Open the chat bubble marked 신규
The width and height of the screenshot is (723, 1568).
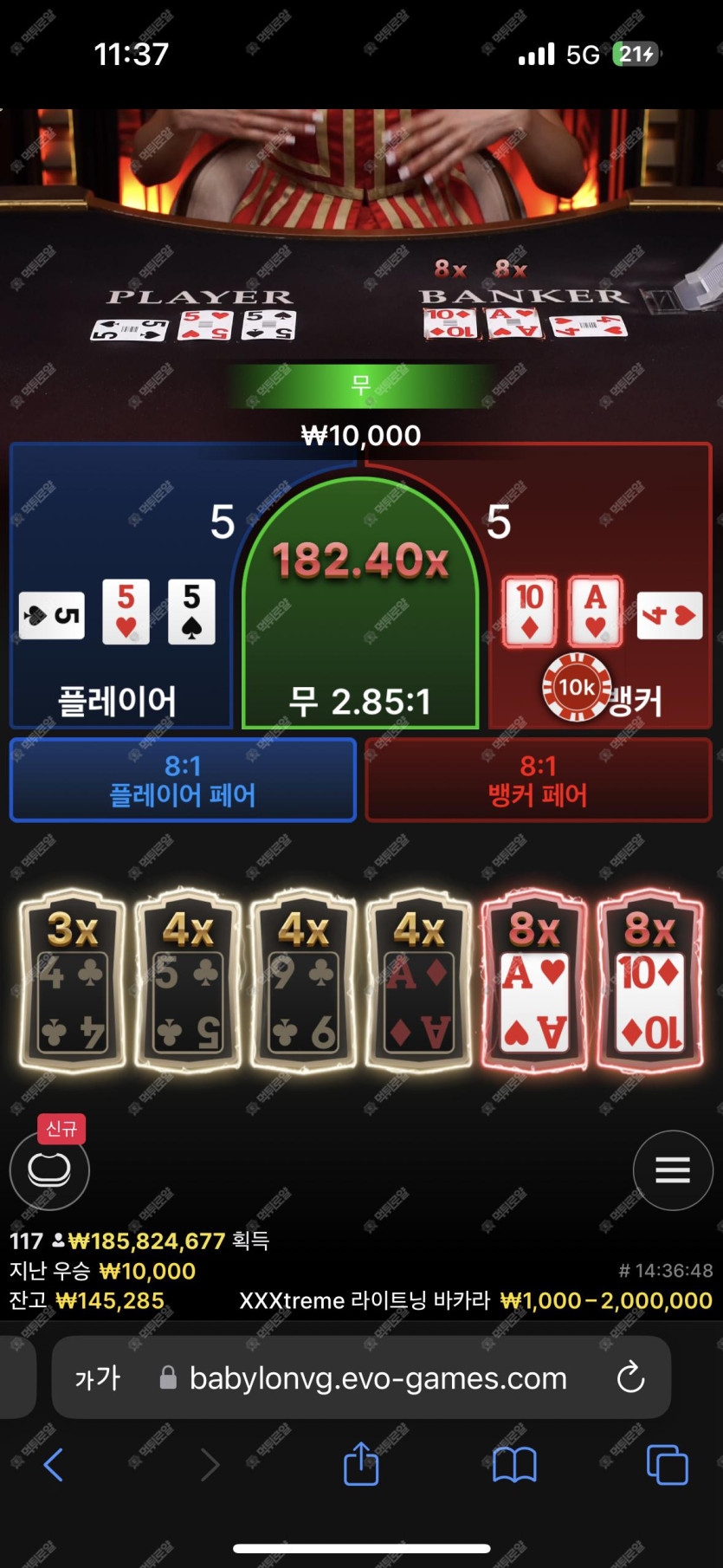point(49,1170)
